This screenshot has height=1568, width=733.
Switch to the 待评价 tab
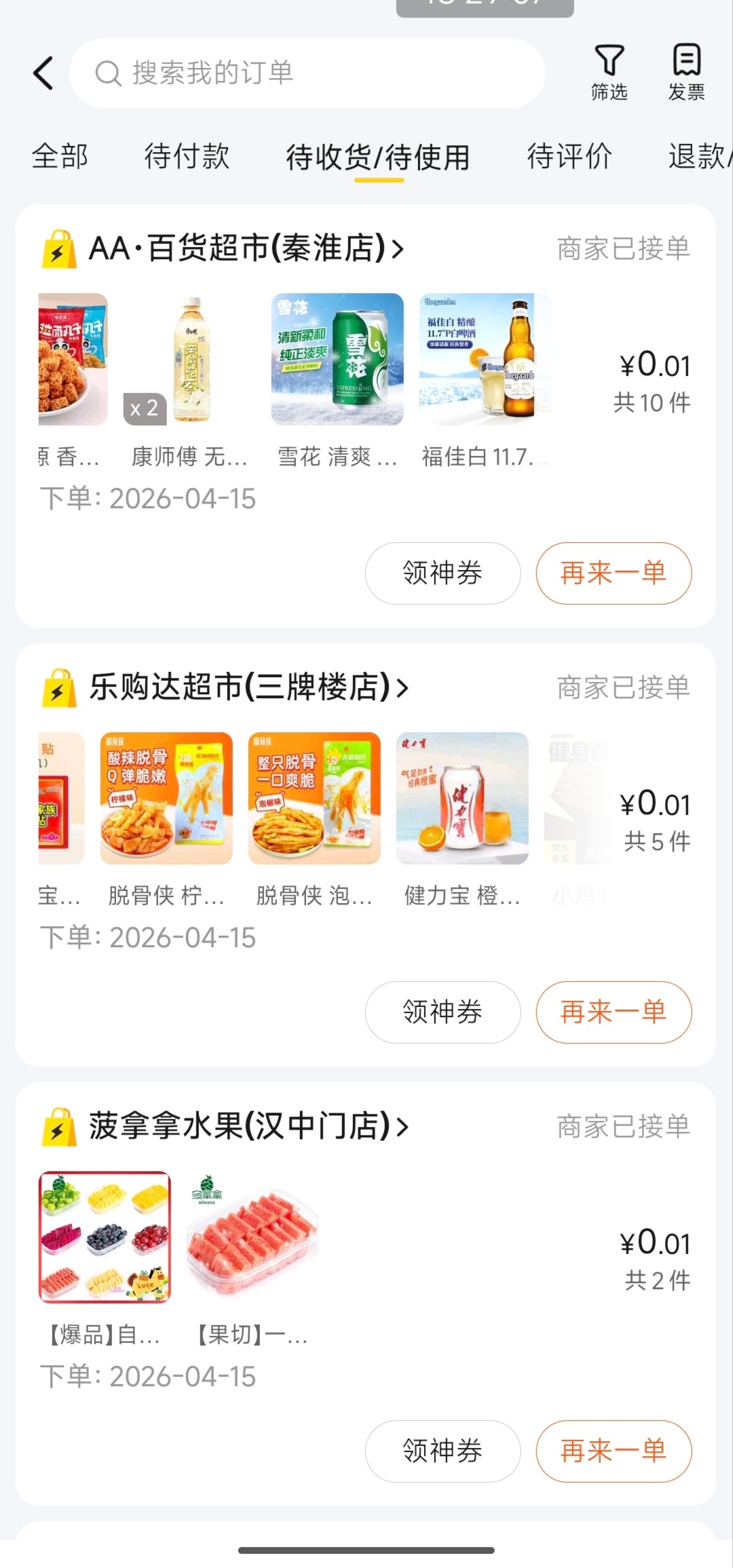point(569,157)
